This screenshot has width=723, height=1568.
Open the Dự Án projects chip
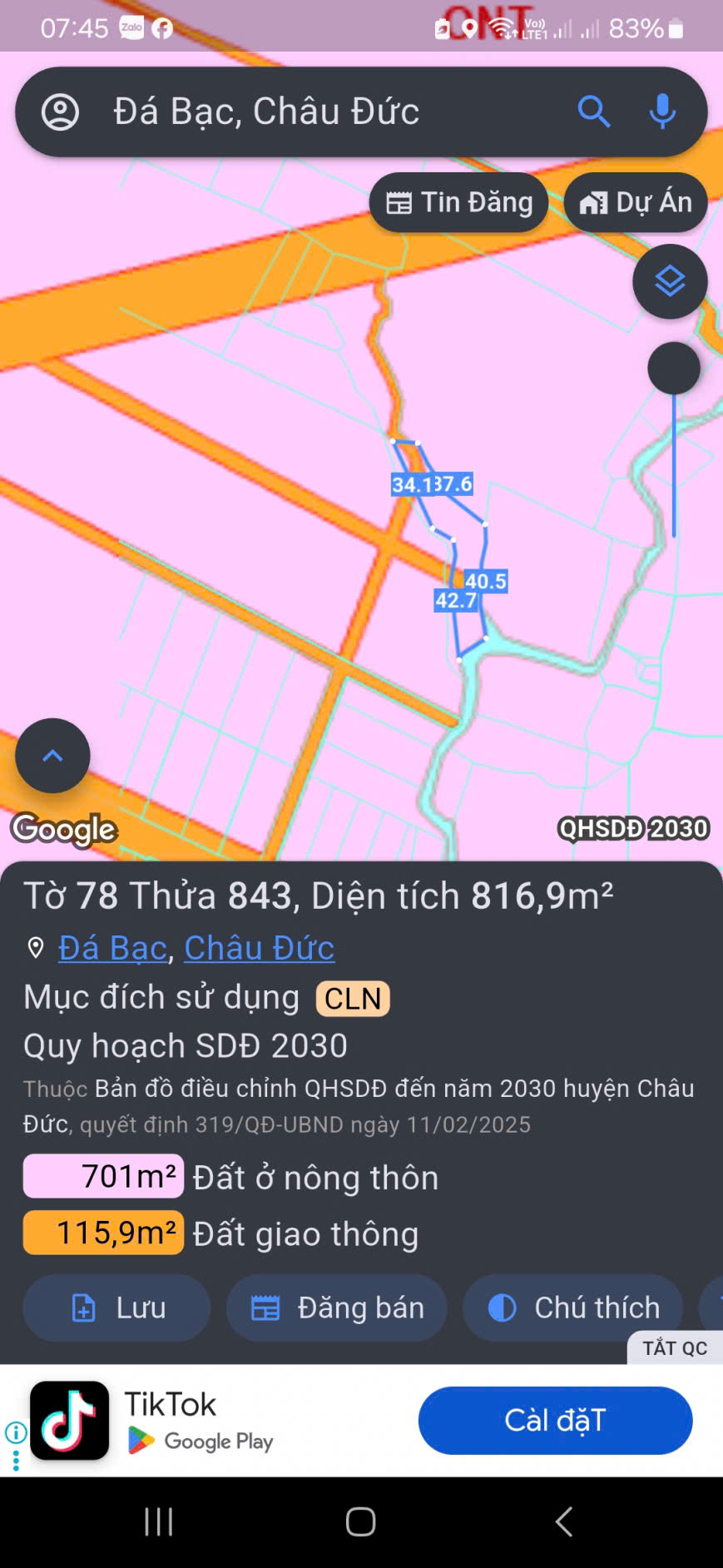point(636,202)
